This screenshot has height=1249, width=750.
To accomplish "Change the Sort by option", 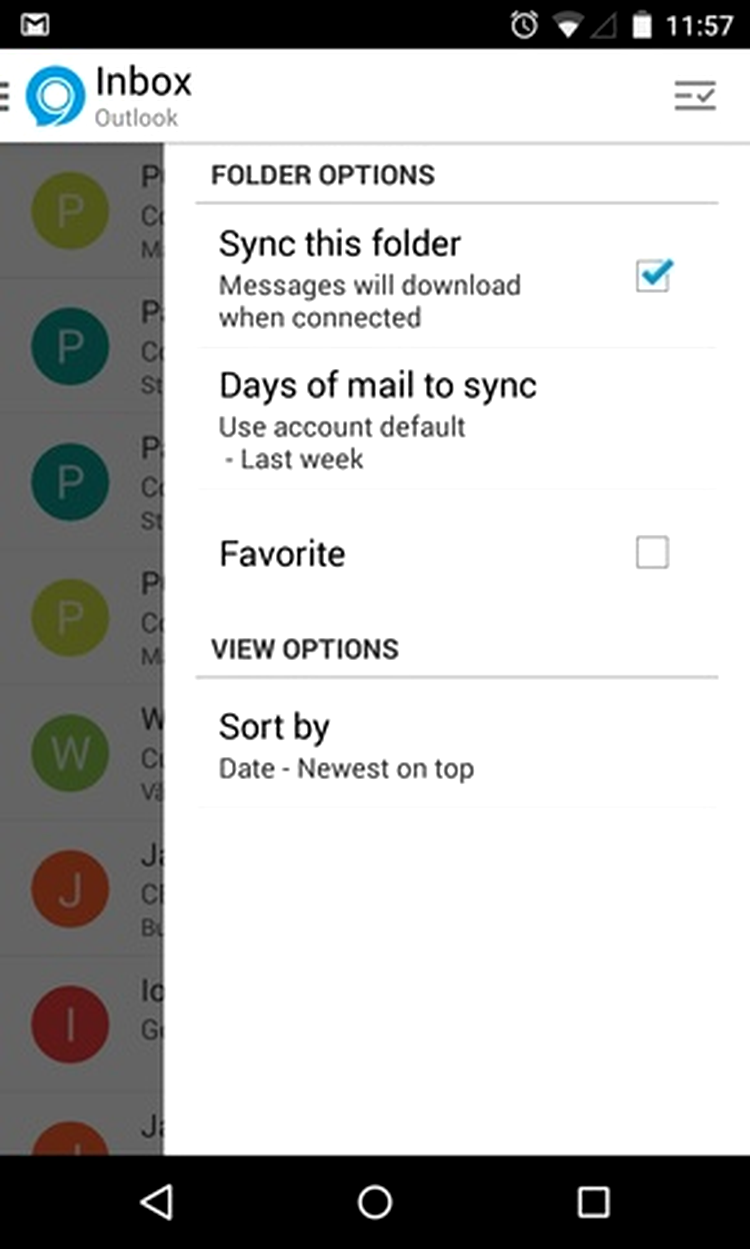I will click(457, 745).
